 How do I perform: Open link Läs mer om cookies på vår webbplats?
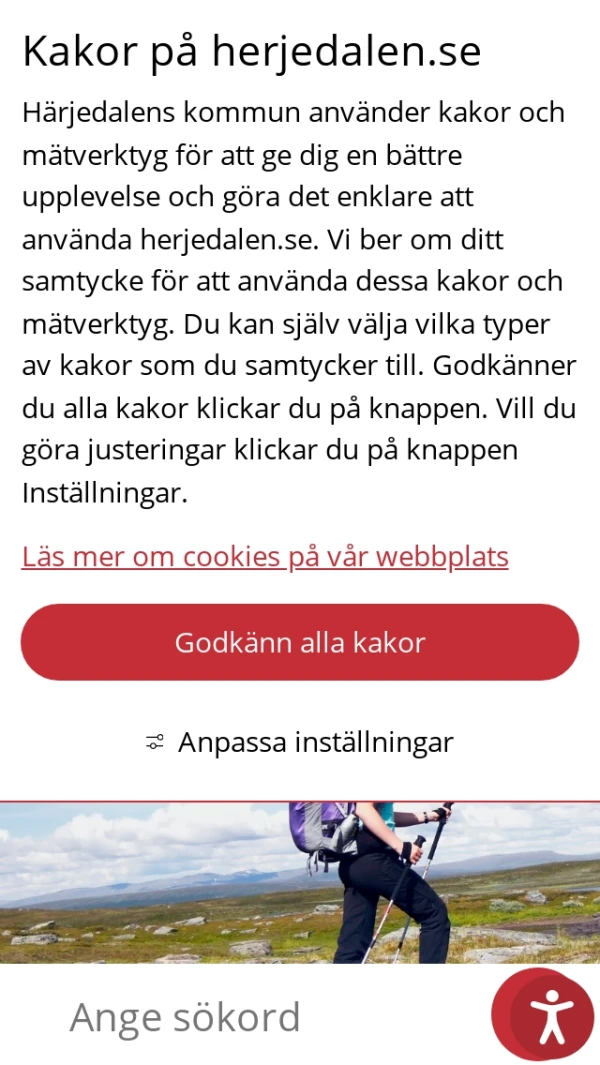coord(265,557)
